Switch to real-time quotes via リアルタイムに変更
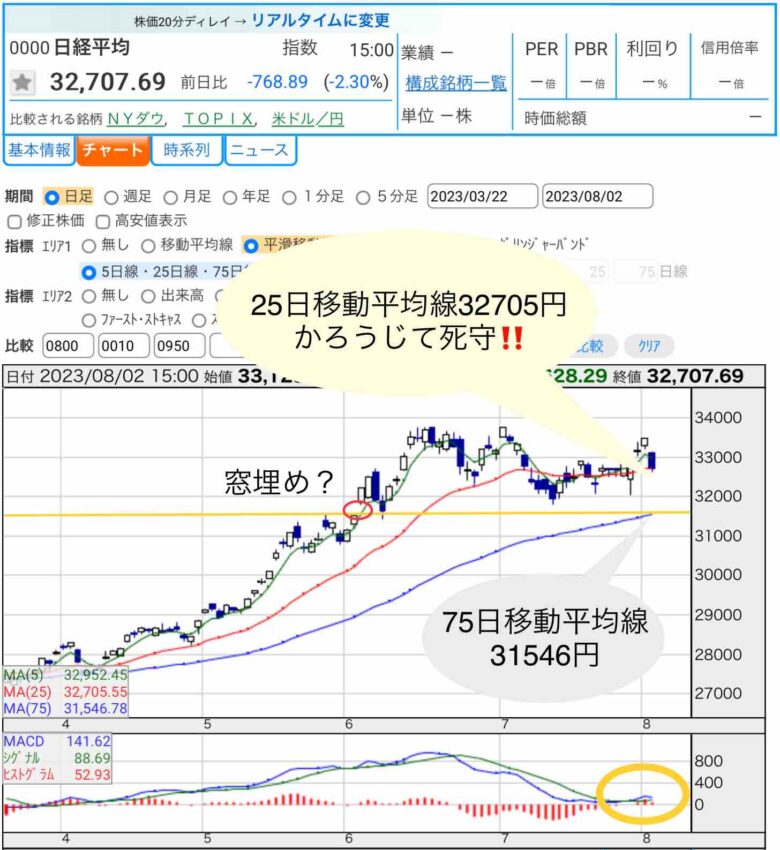The image size is (780, 850). [320, 20]
